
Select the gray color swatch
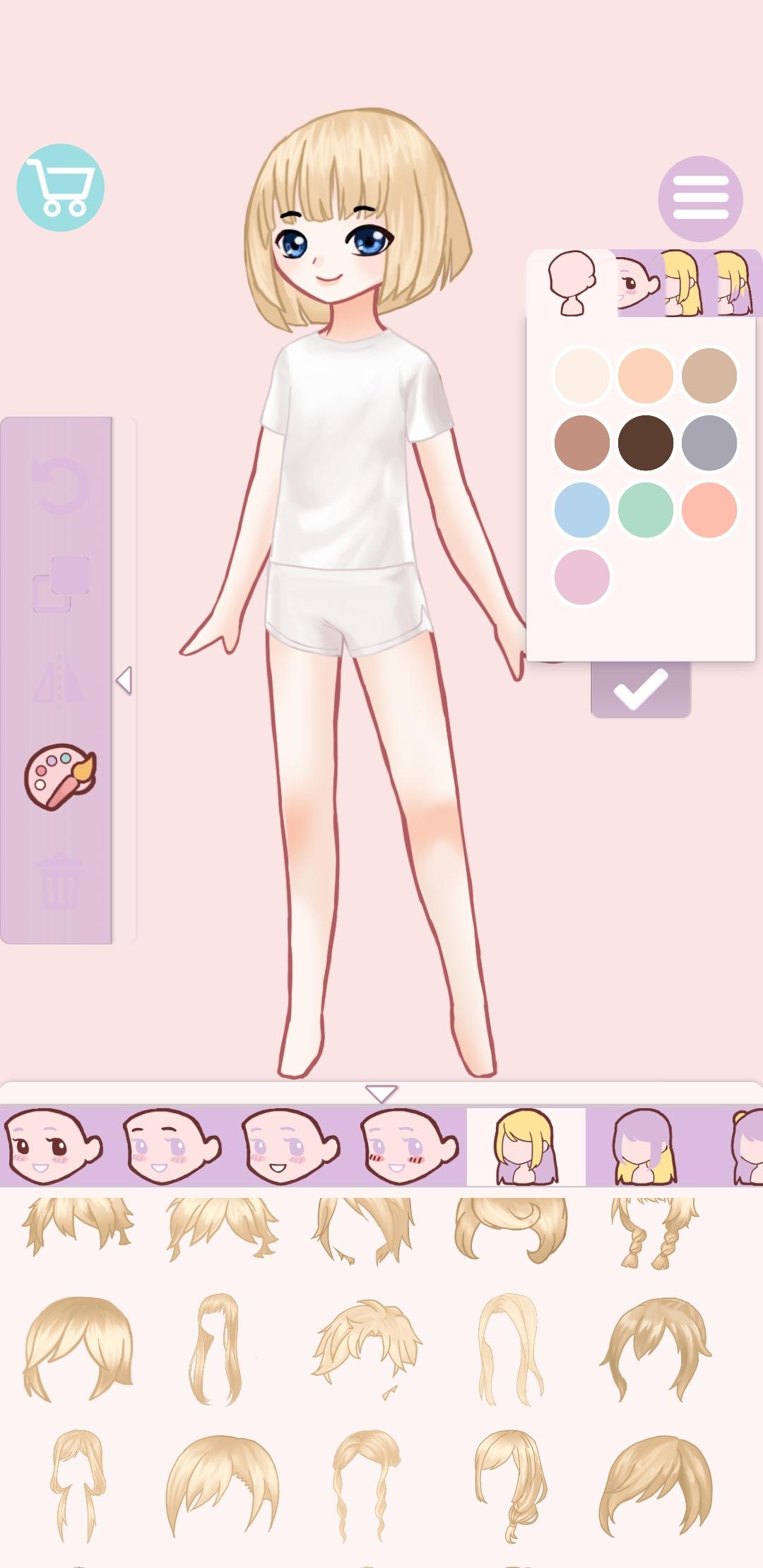pos(709,443)
